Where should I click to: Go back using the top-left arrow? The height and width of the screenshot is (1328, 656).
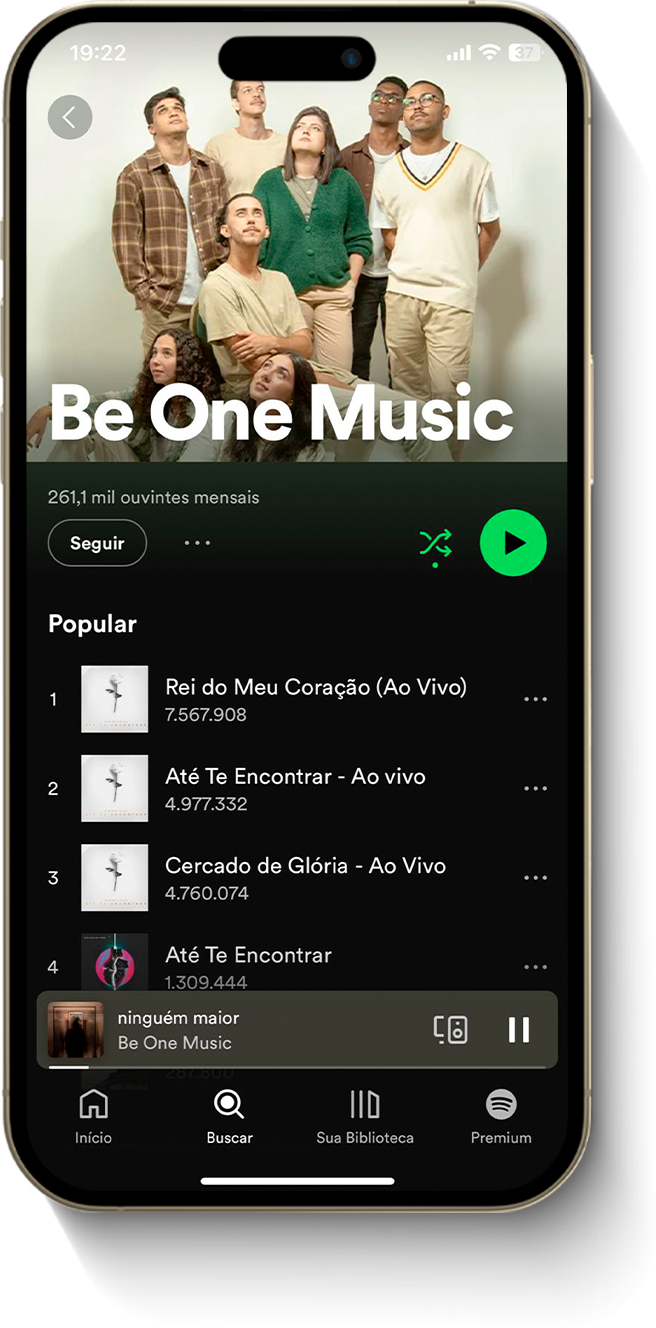click(x=70, y=117)
